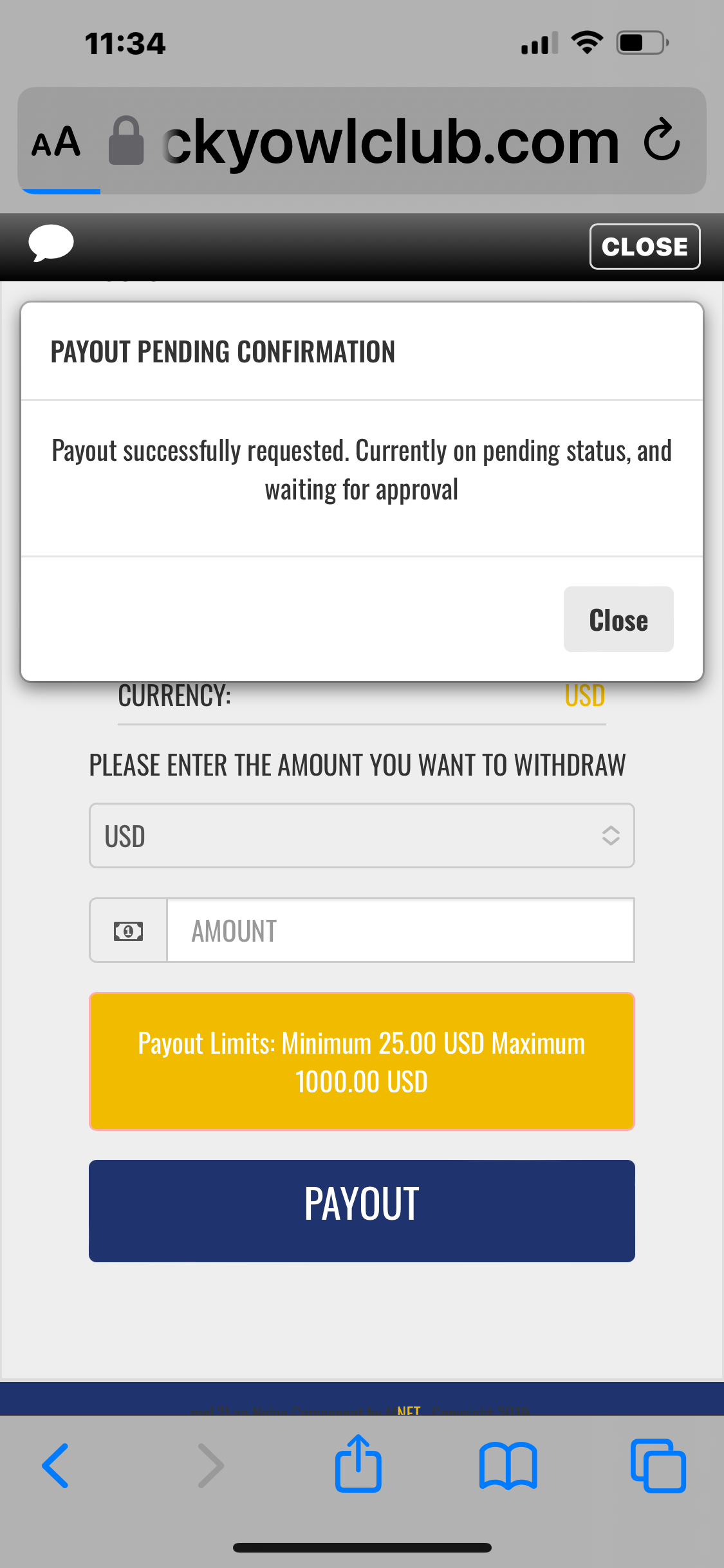Expand the USD currency dropdown
The width and height of the screenshot is (724, 1568).
click(362, 835)
